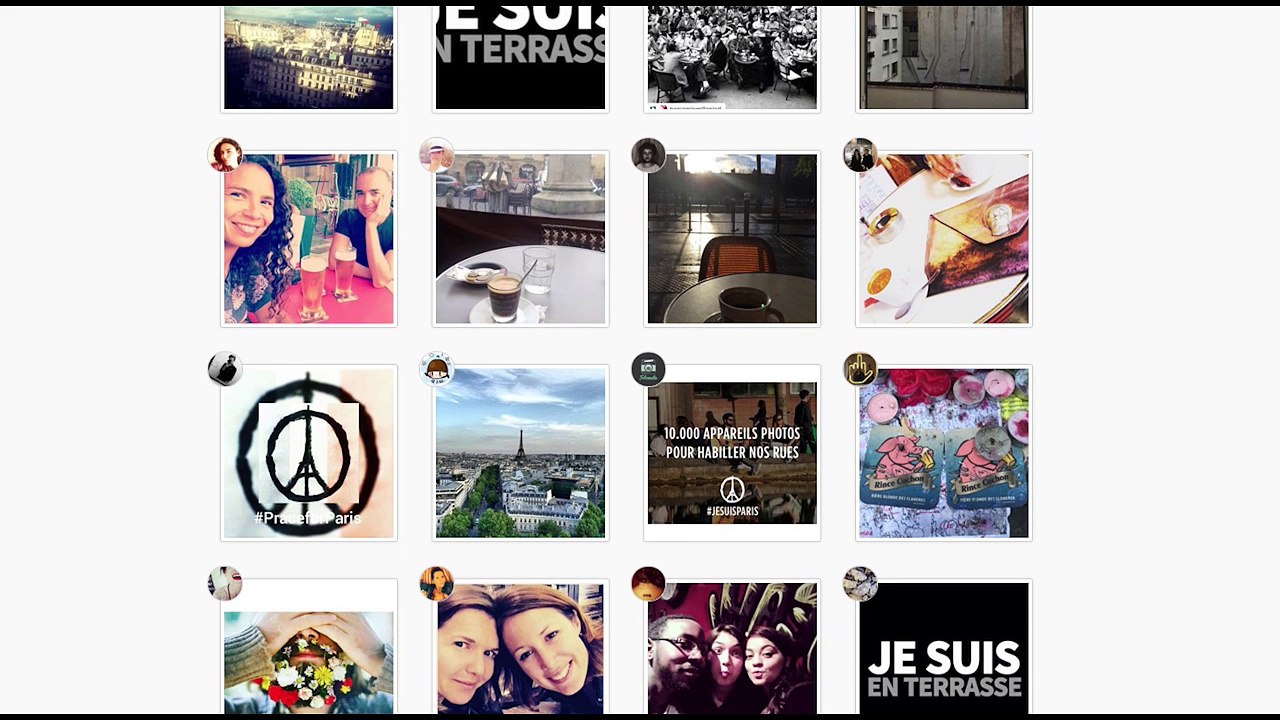This screenshot has height=720, width=1280.
Task: View the black-and-white crowded terrace photo
Action: [x=732, y=58]
